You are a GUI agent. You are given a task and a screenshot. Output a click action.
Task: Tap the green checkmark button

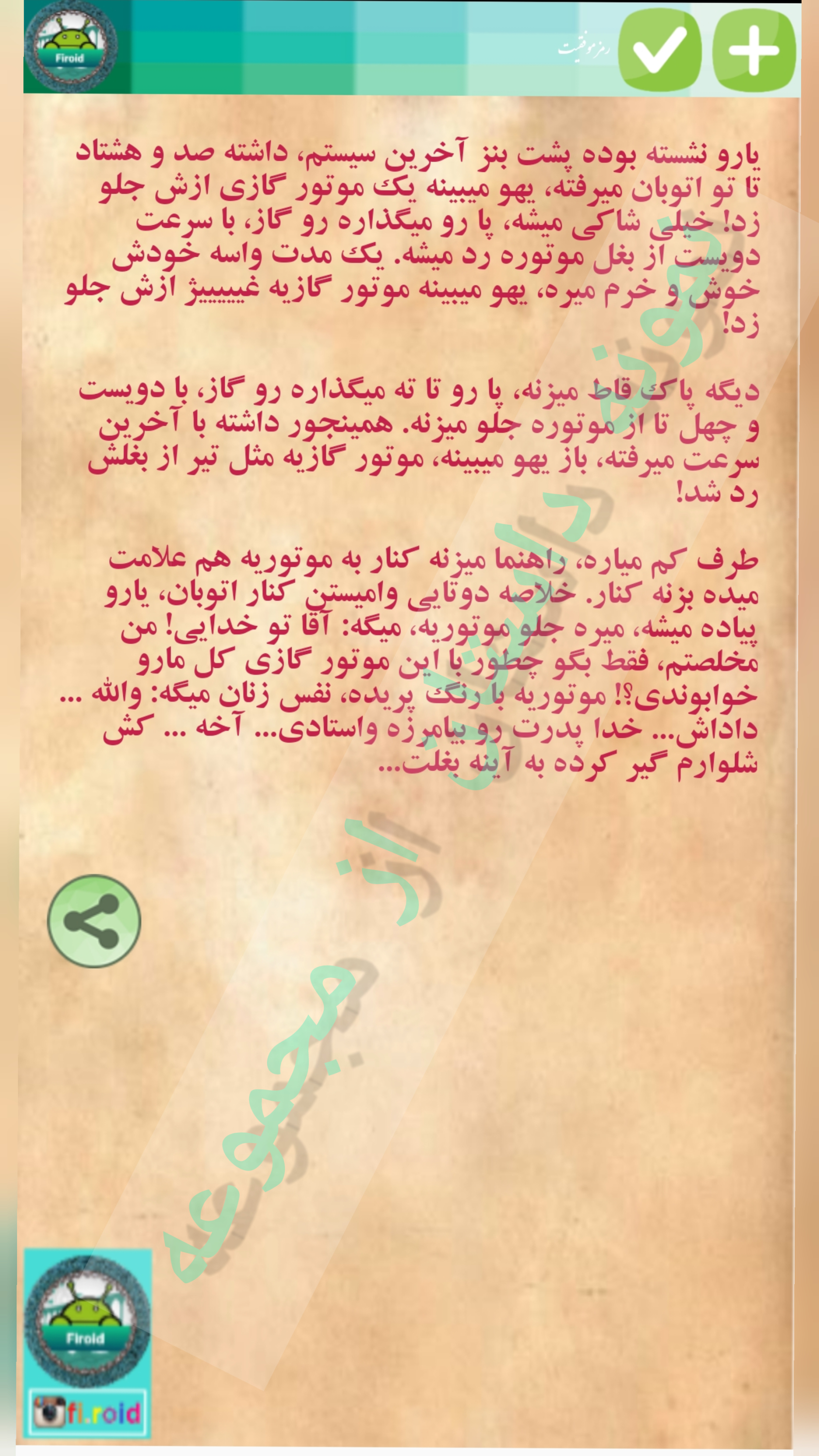click(x=660, y=49)
